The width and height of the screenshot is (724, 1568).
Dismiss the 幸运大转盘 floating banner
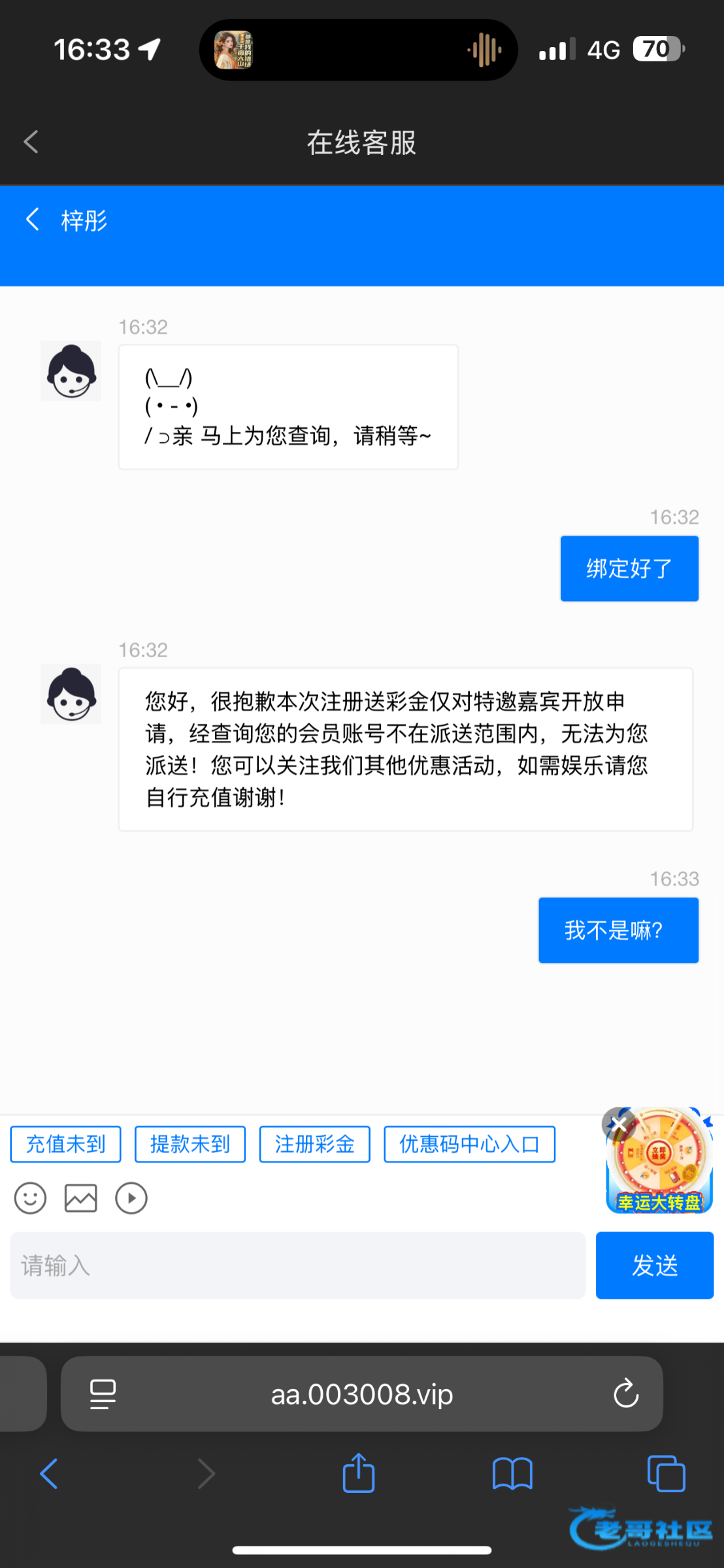click(x=618, y=1124)
